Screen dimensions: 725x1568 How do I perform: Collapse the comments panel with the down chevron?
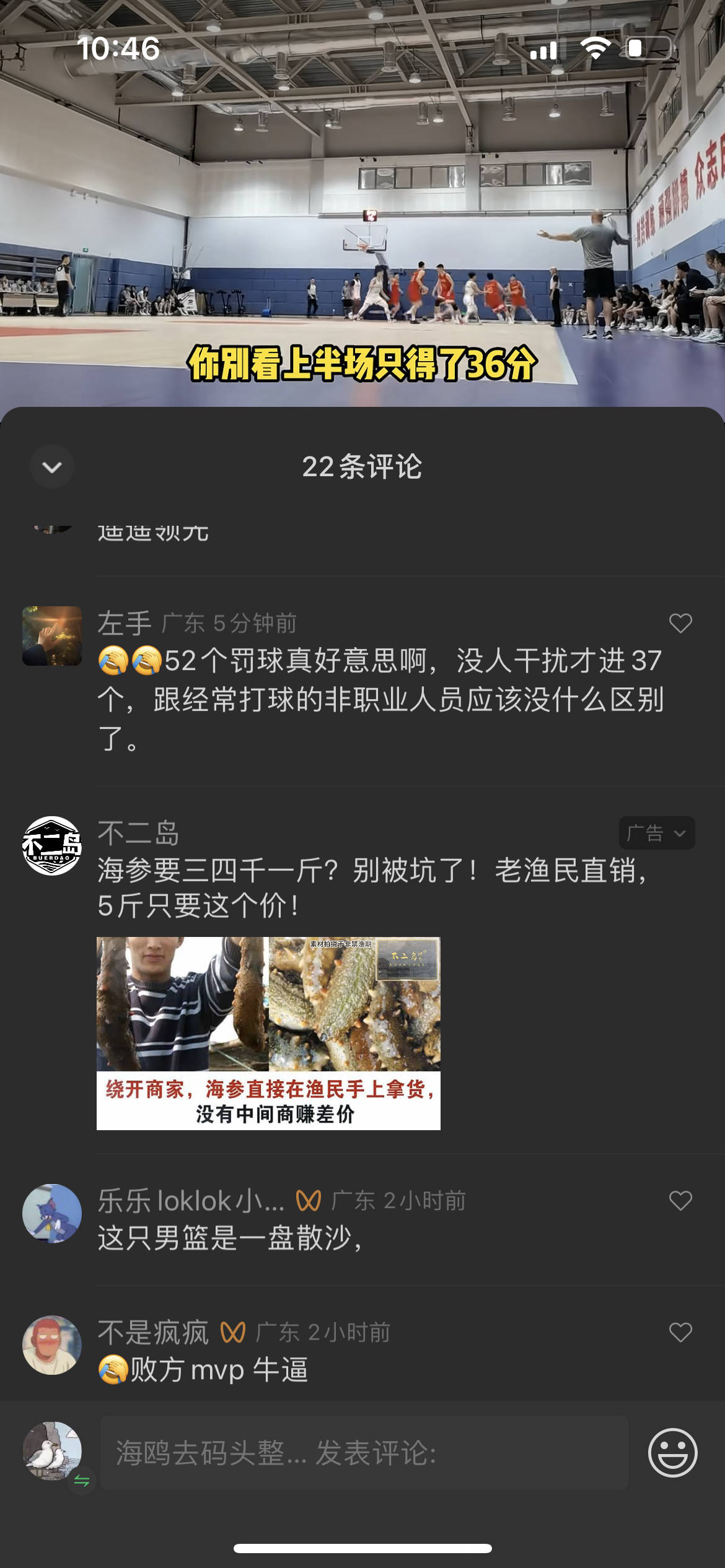point(52,466)
